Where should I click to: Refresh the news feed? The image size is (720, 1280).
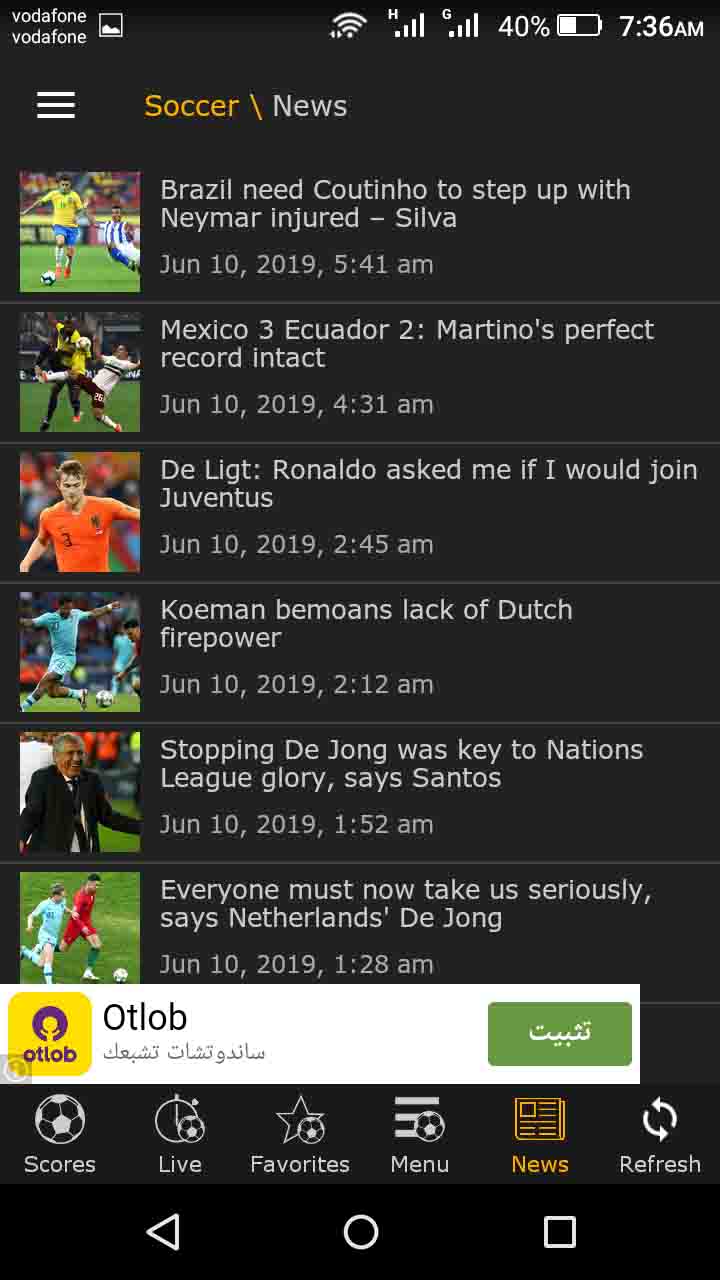[x=660, y=1134]
